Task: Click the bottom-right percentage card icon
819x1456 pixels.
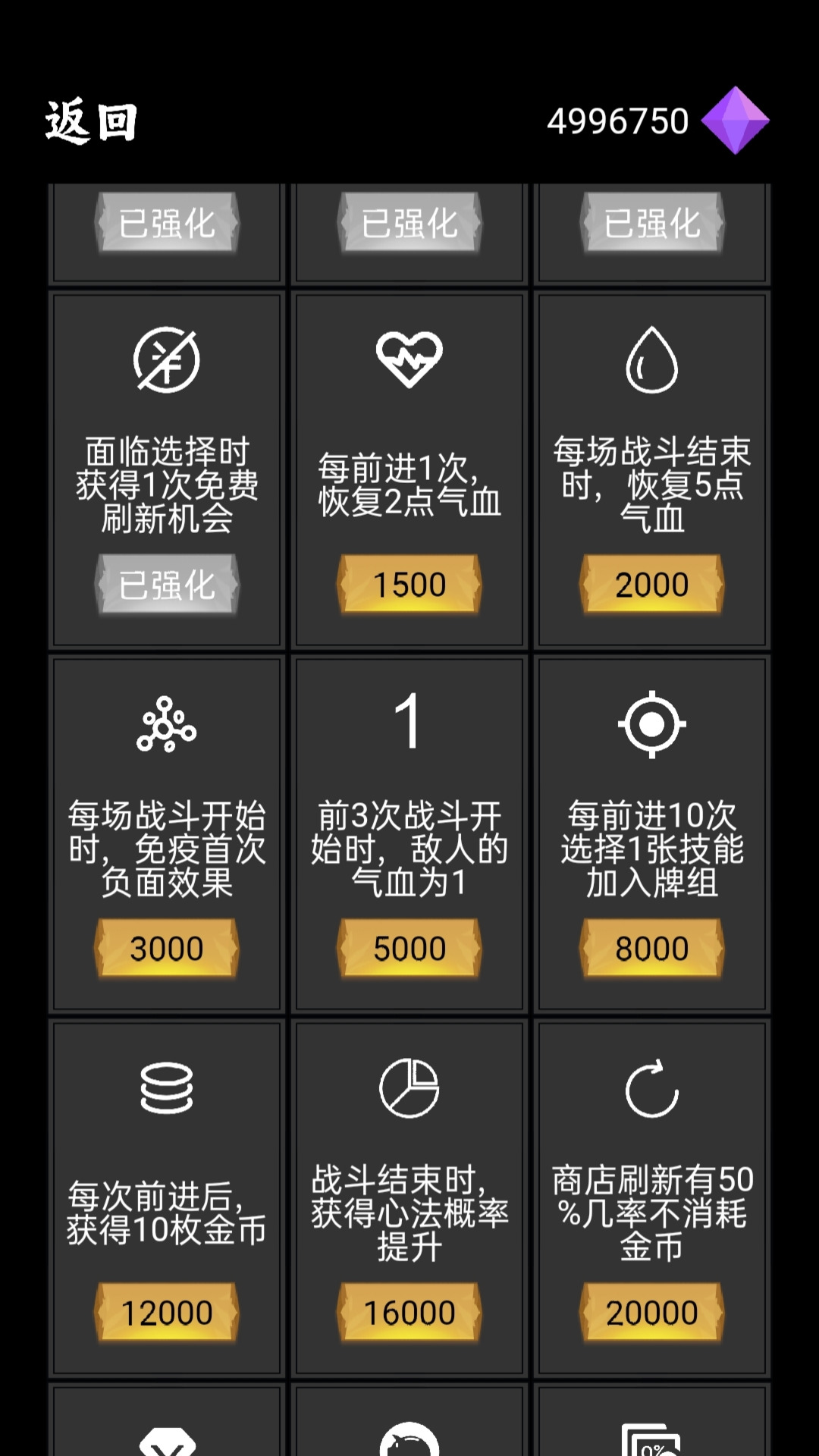Action: (x=651, y=1441)
